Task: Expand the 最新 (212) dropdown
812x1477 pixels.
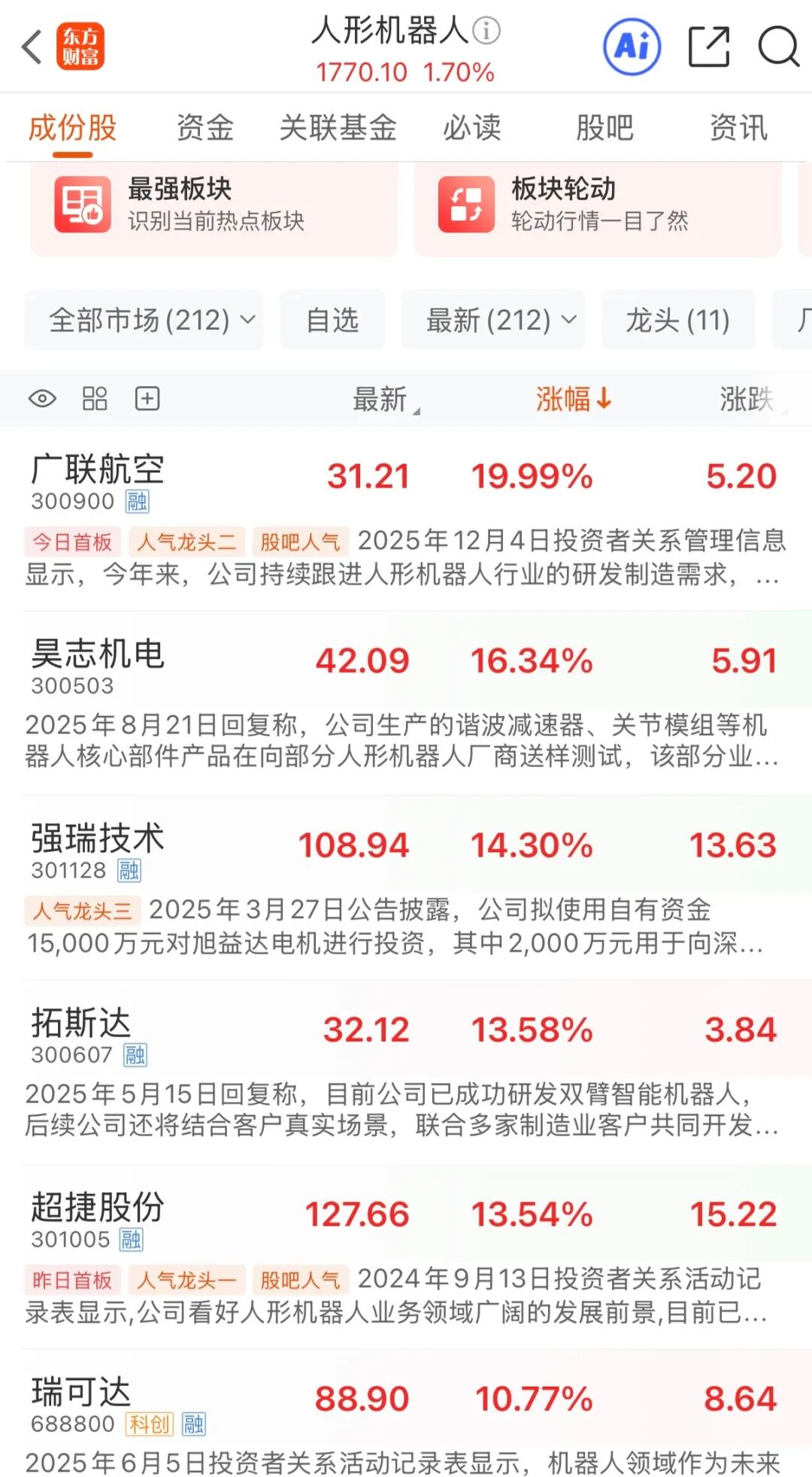Action: tap(493, 320)
